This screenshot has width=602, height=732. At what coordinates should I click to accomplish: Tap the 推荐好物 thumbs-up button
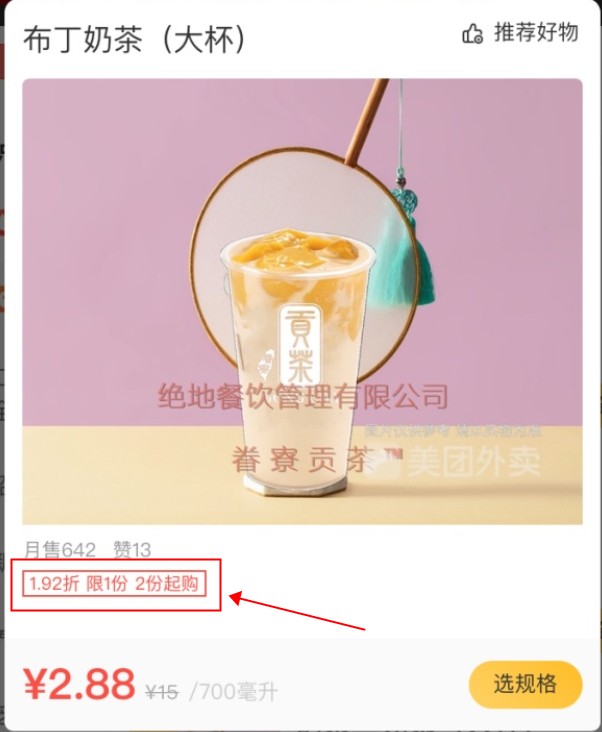click(520, 34)
